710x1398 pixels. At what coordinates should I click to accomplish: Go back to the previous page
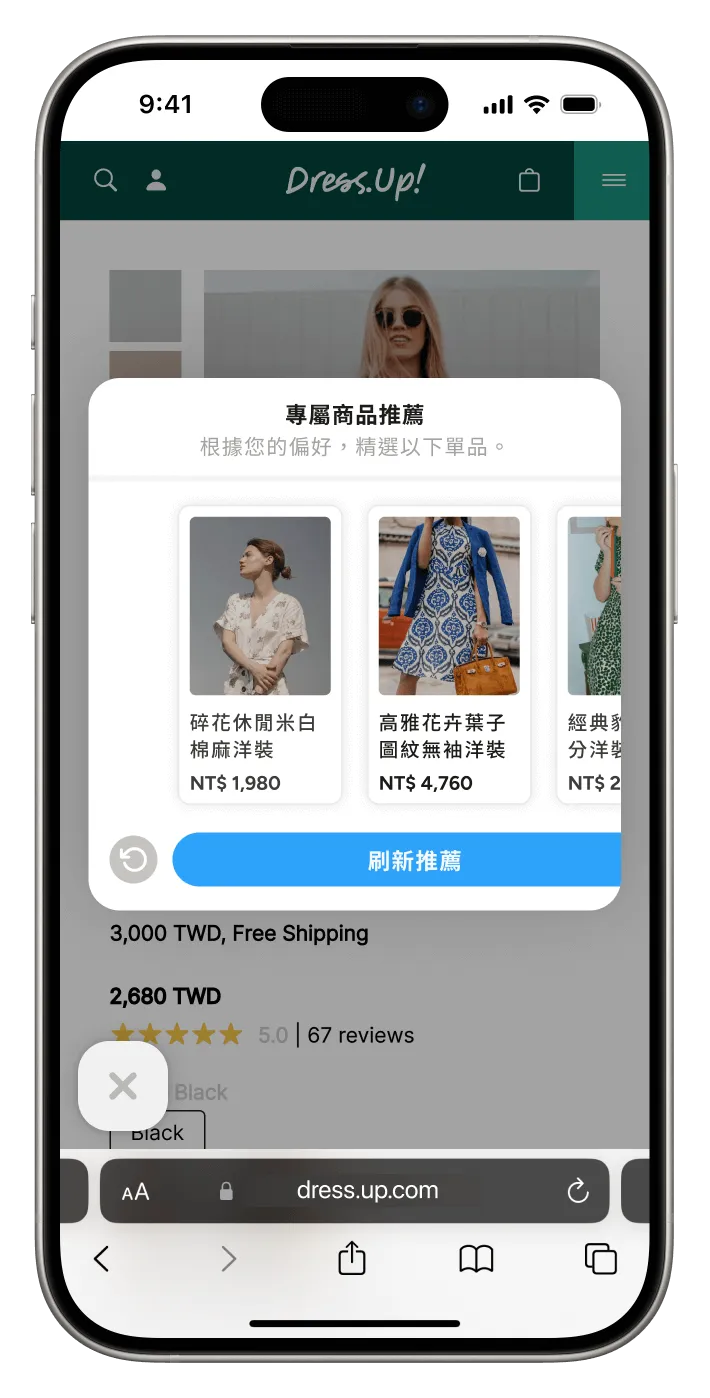tap(101, 1258)
